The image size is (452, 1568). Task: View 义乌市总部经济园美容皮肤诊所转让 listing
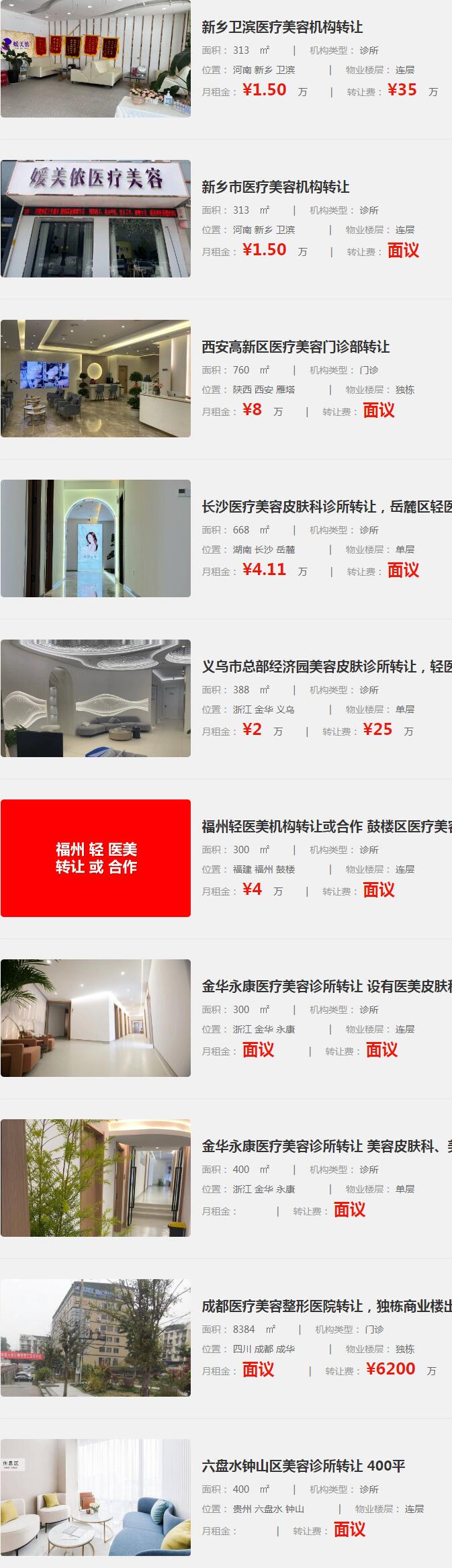326,667
